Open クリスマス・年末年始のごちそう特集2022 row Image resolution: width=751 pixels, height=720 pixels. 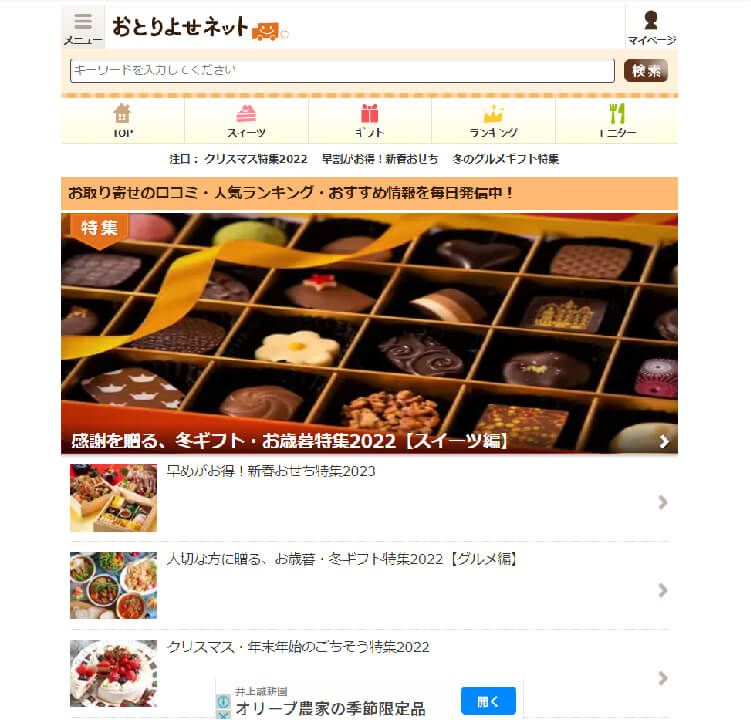pos(369,672)
